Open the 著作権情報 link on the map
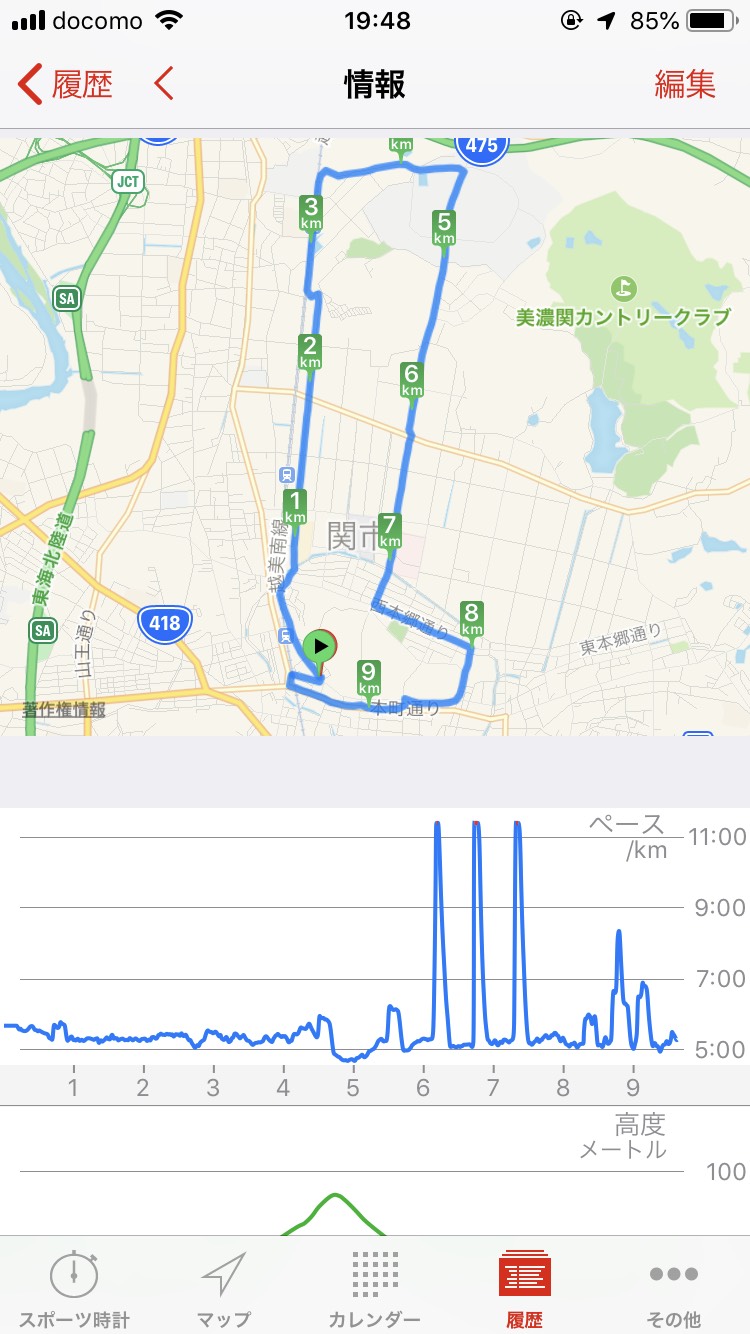The image size is (750, 1334). [64, 710]
